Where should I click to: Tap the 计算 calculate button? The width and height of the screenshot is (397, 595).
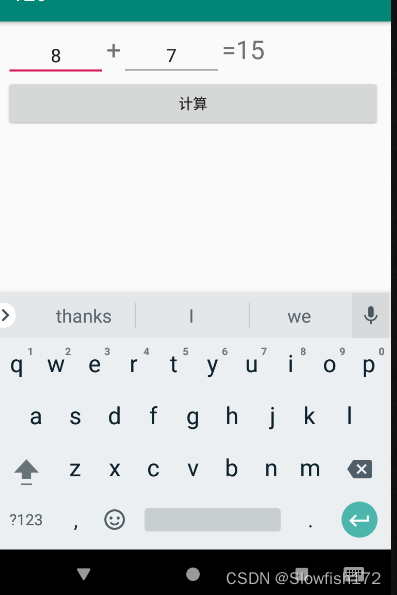[193, 103]
